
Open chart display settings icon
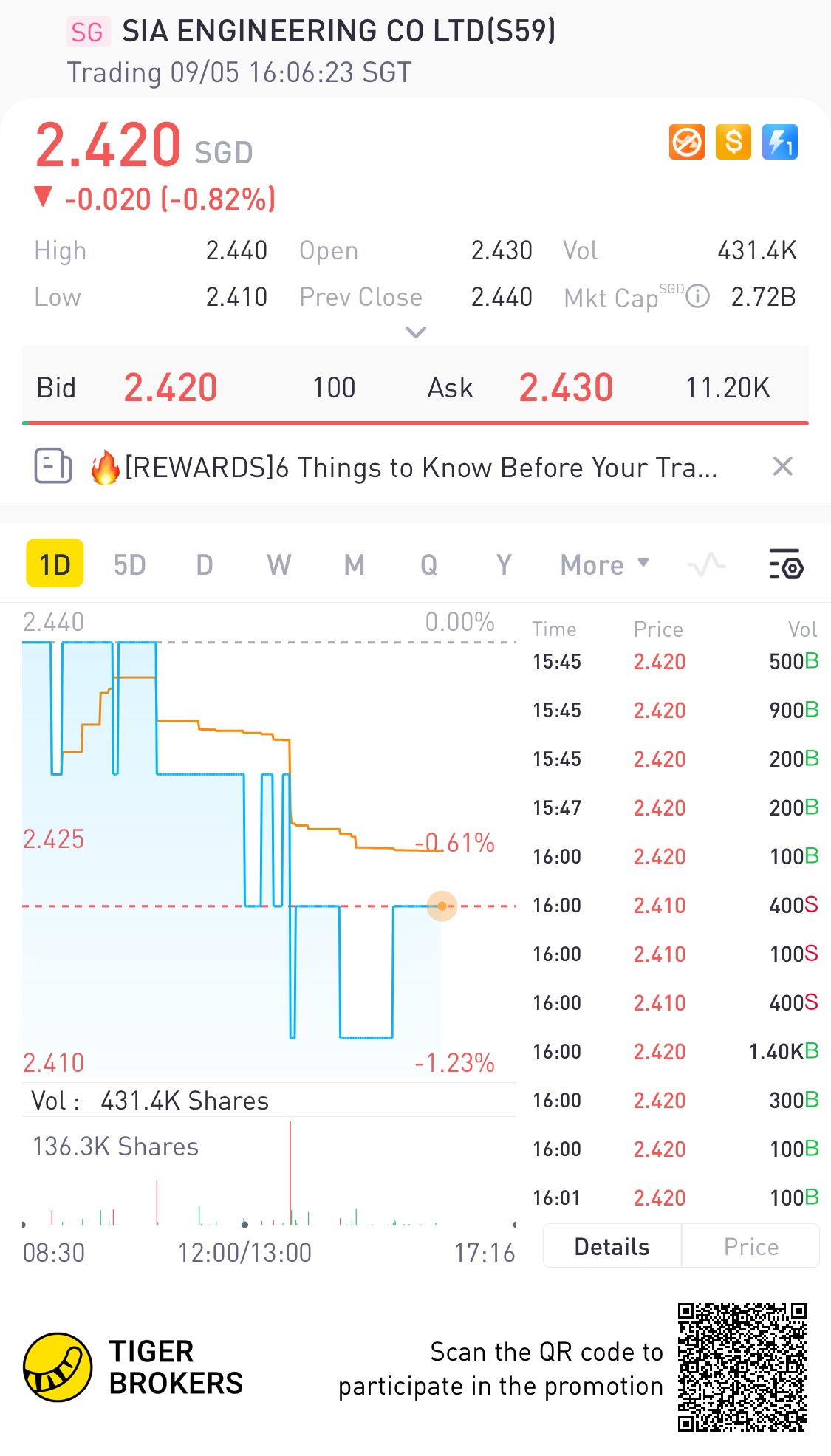786,565
